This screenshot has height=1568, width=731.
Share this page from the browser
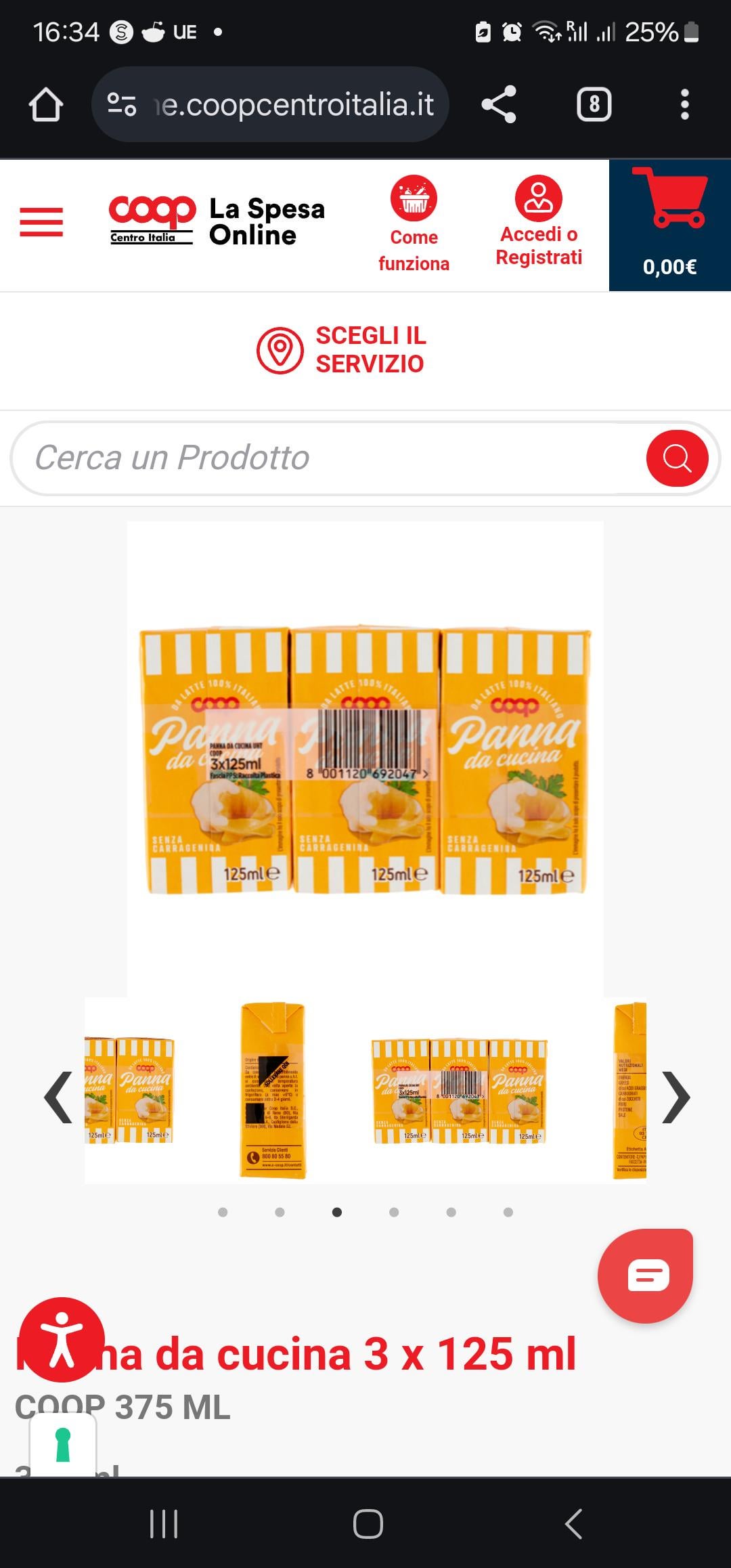(499, 105)
